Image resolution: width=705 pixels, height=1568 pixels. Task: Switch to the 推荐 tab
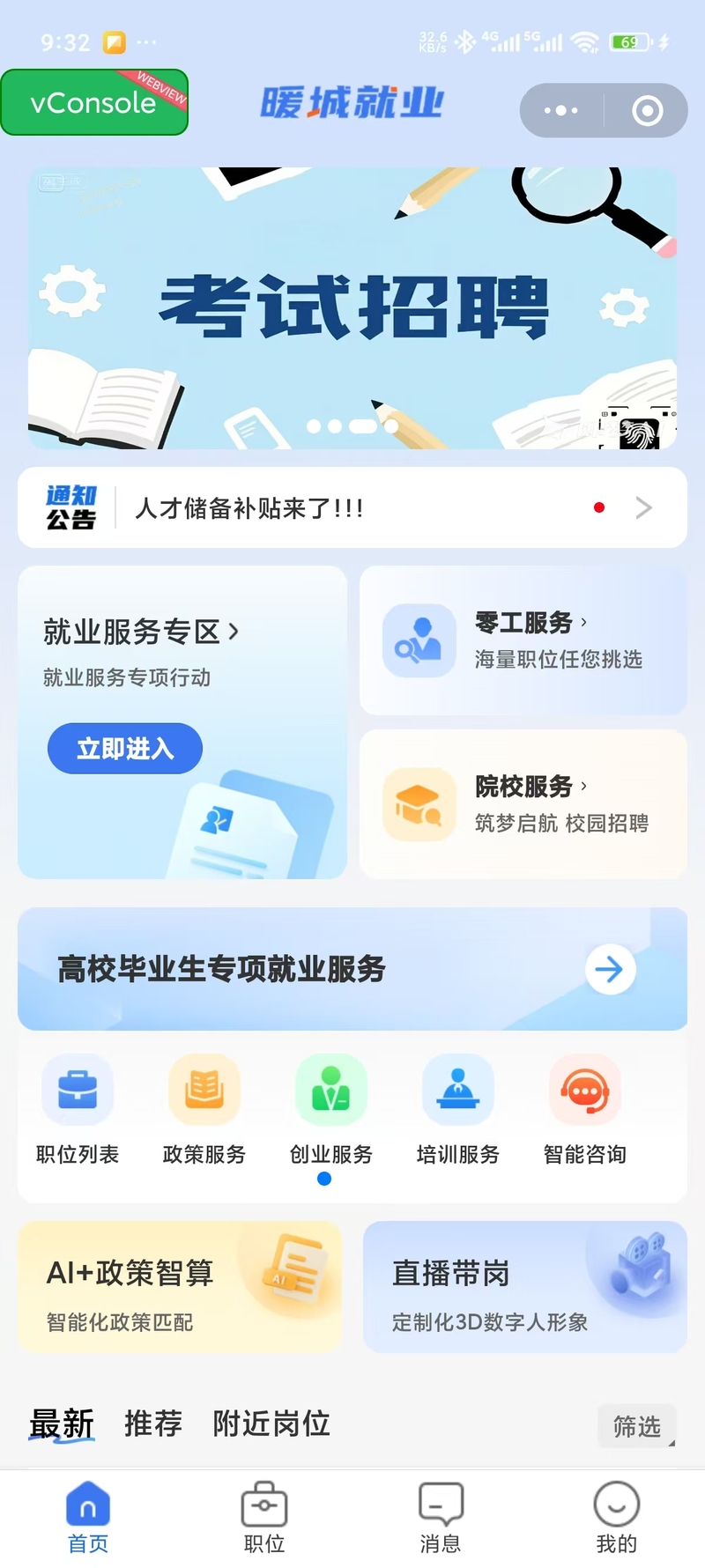153,1423
